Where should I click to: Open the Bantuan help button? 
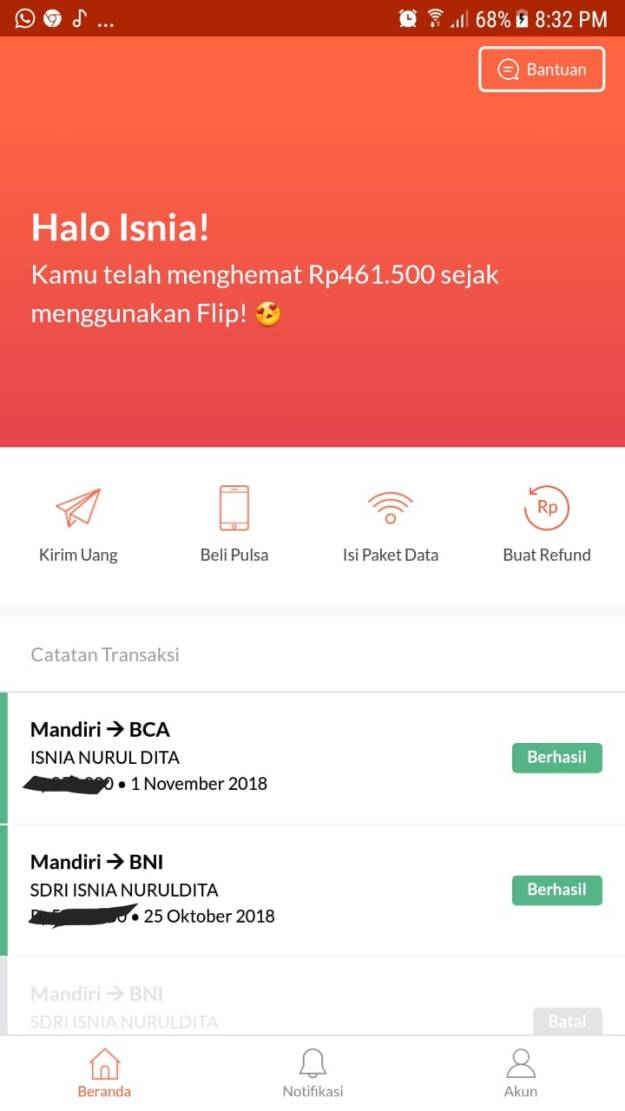click(x=541, y=70)
